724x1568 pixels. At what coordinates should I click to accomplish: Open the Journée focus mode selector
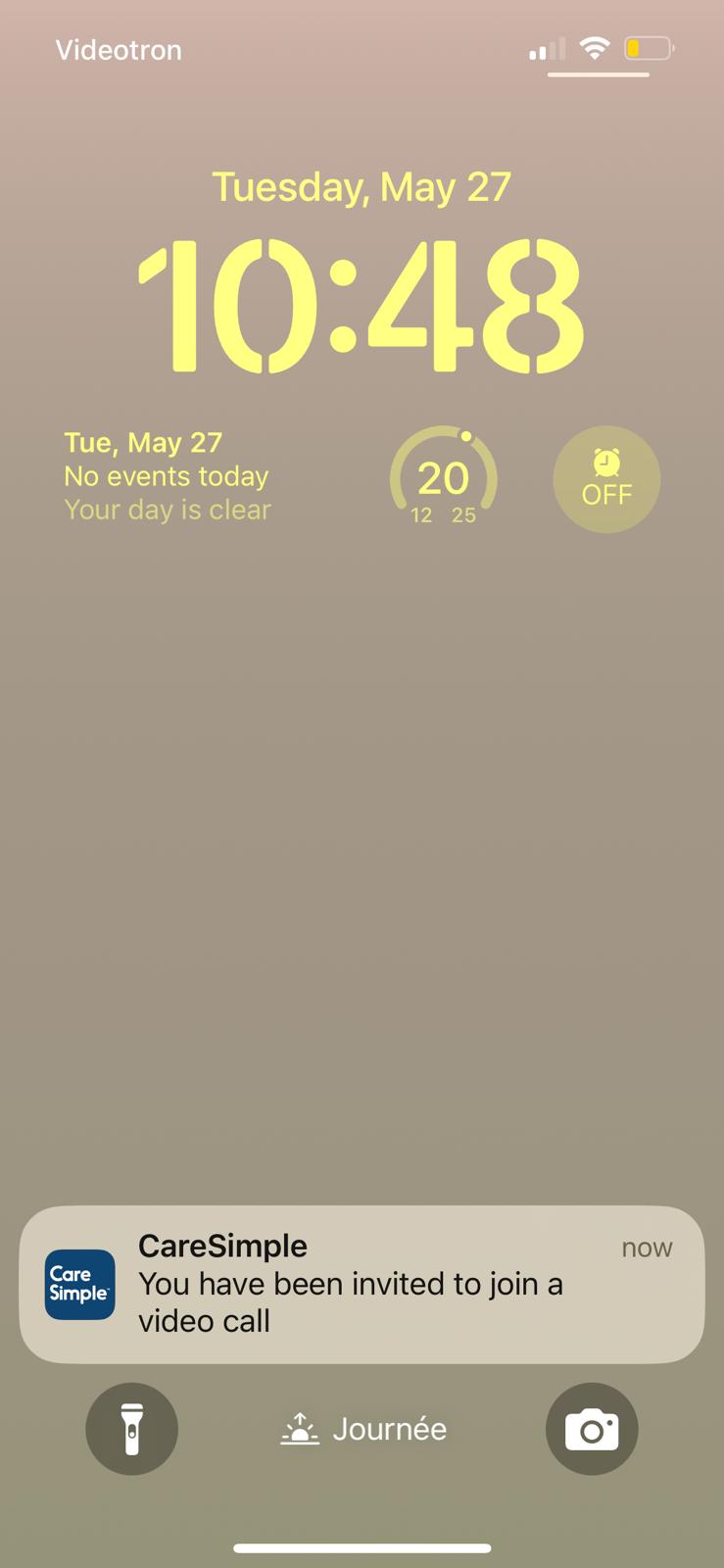tap(363, 1429)
